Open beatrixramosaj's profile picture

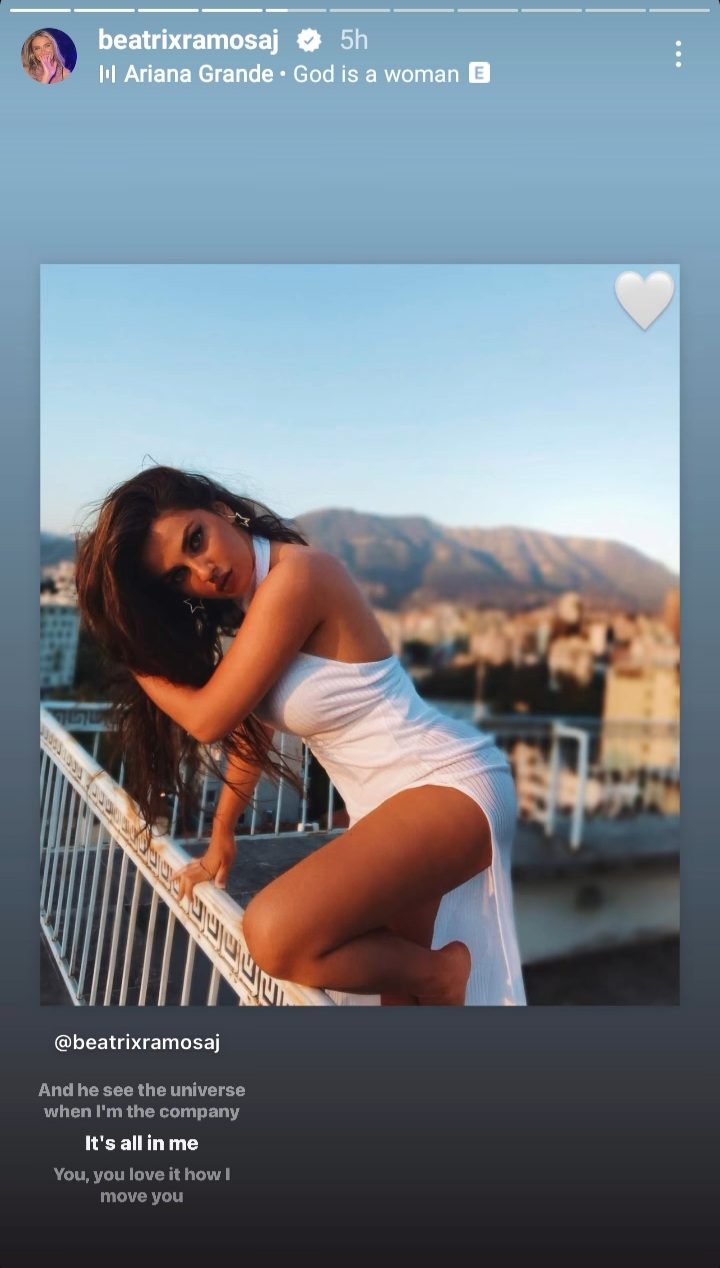pos(49,56)
